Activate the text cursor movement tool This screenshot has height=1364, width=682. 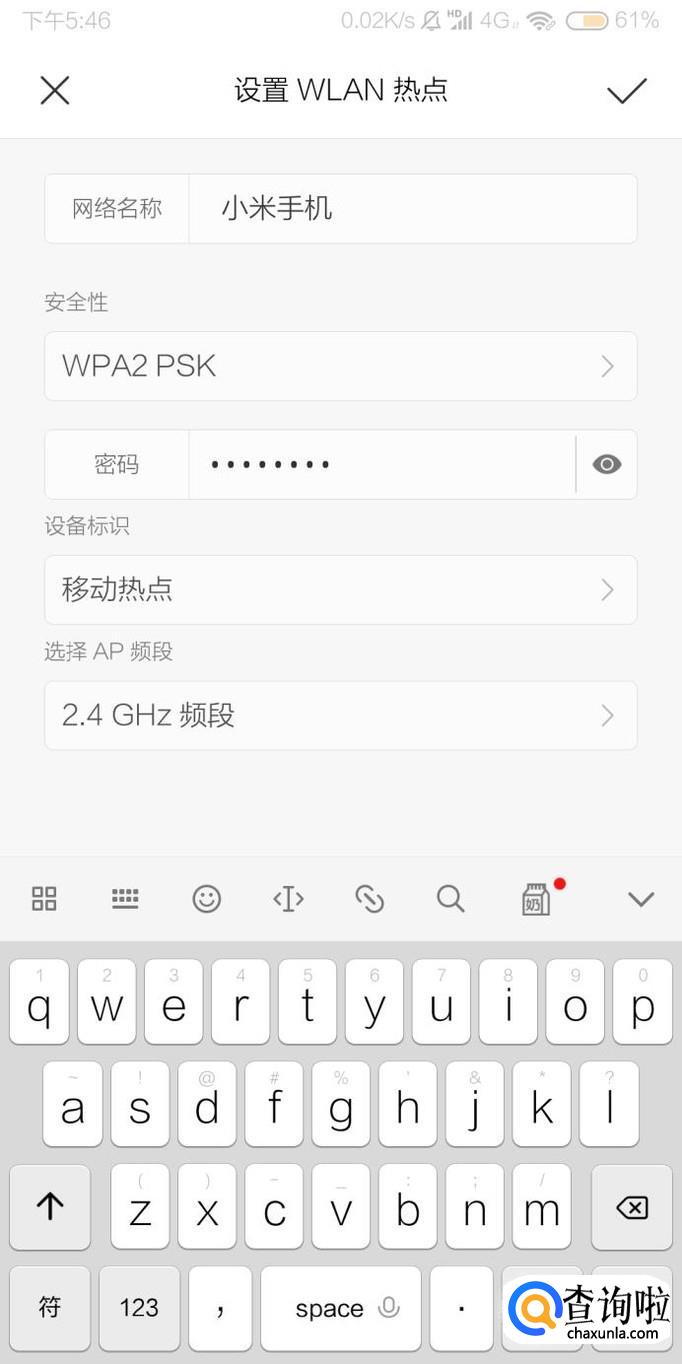click(288, 898)
